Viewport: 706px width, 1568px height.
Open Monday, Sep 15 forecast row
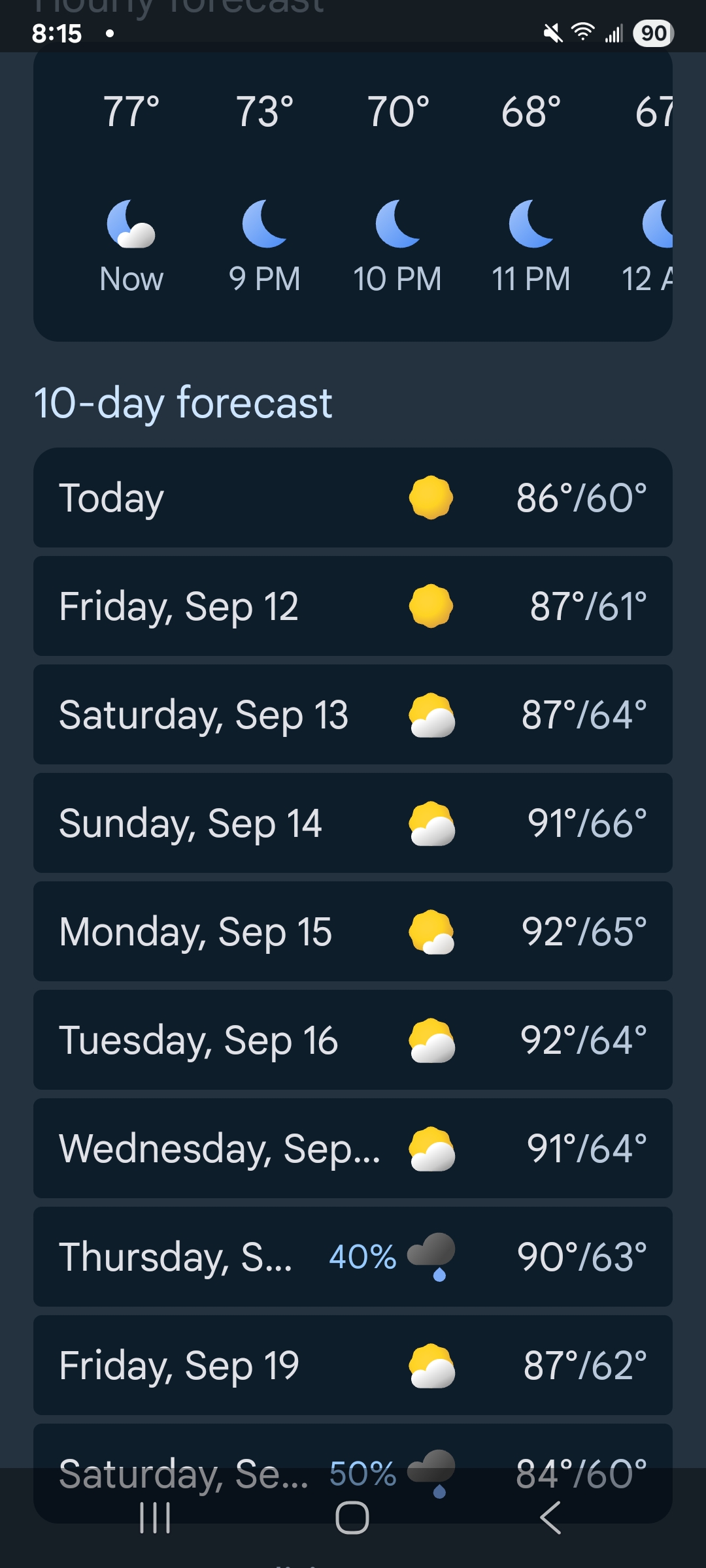tap(353, 932)
